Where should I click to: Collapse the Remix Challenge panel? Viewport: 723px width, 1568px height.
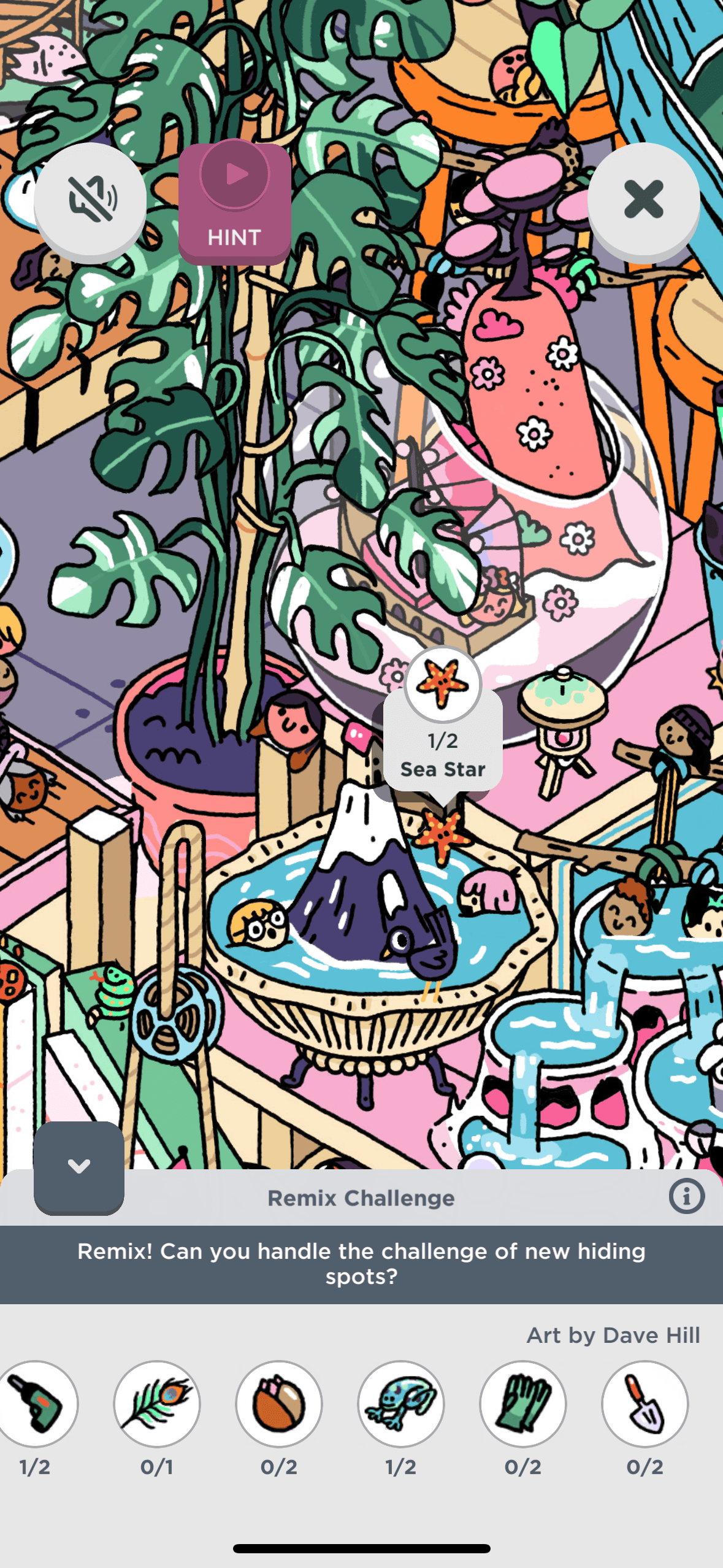pos(79,1166)
